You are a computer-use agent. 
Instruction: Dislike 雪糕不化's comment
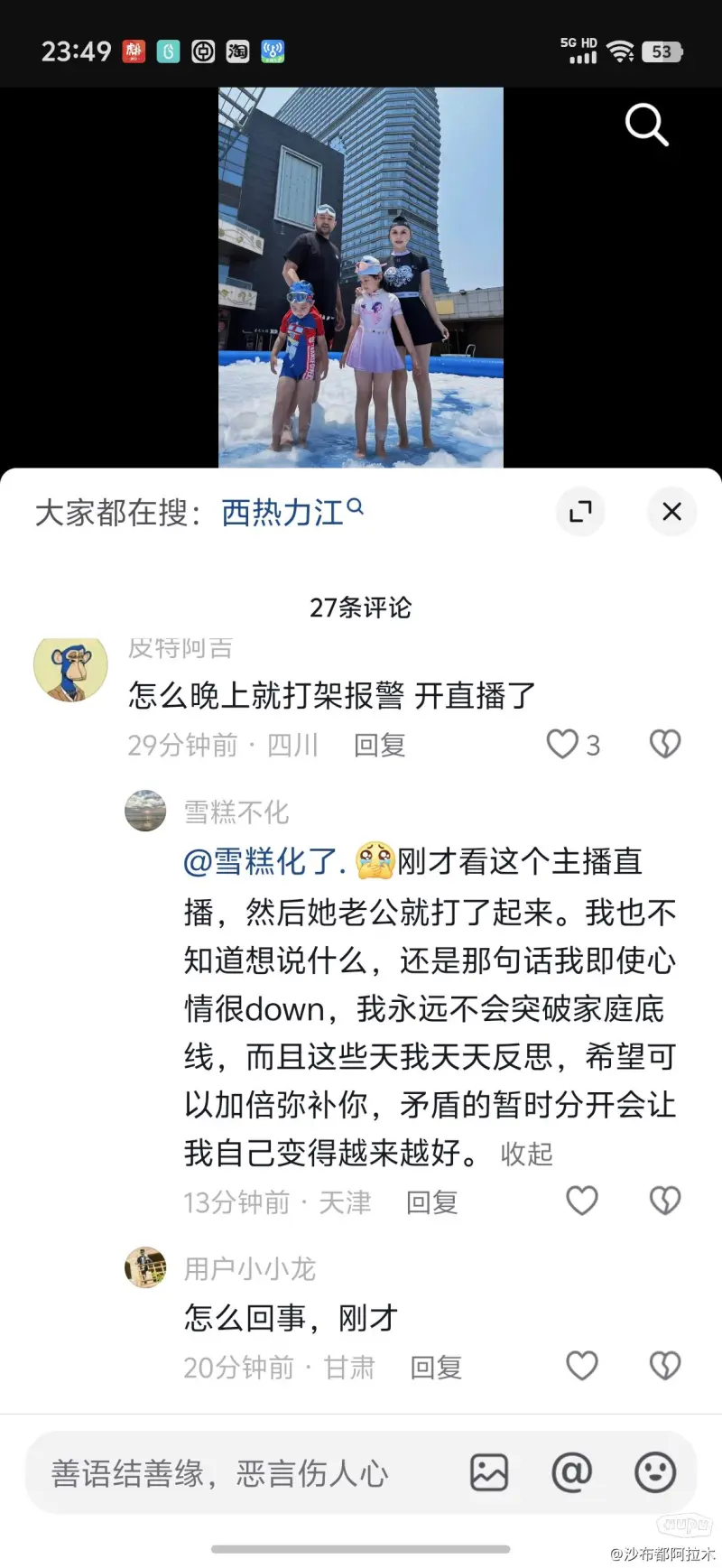665,1201
